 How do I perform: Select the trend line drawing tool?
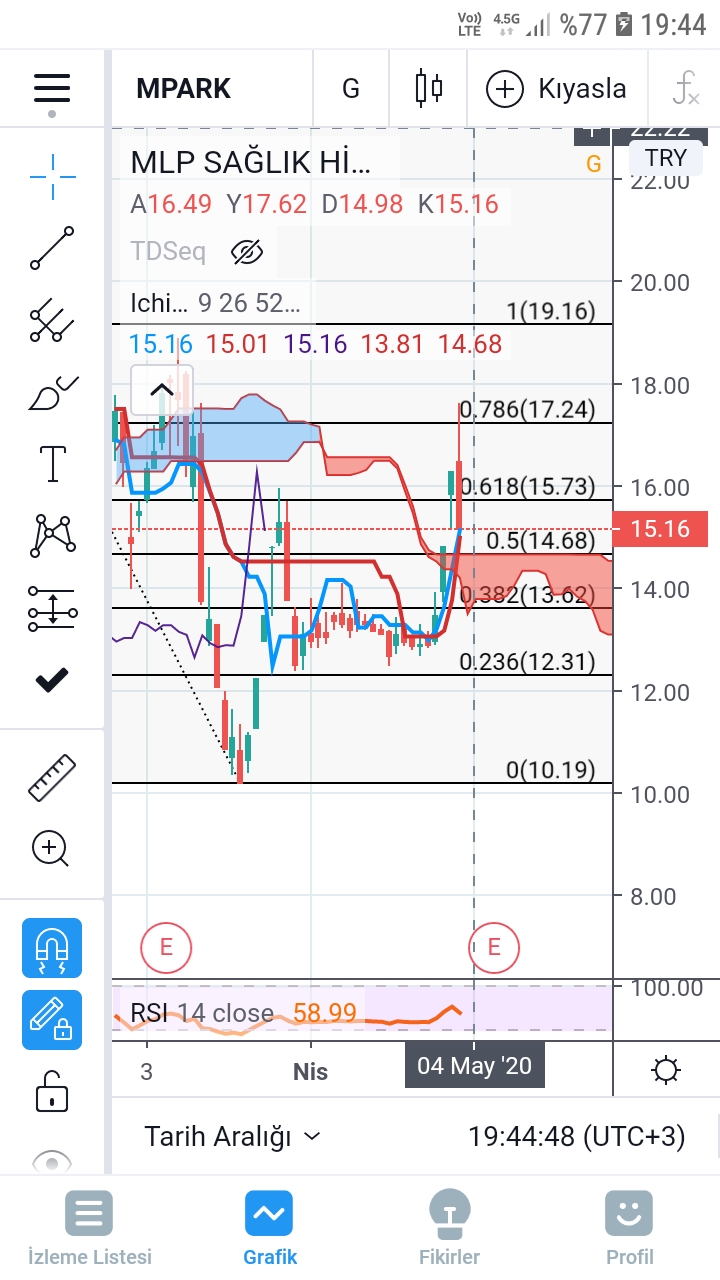(52, 248)
